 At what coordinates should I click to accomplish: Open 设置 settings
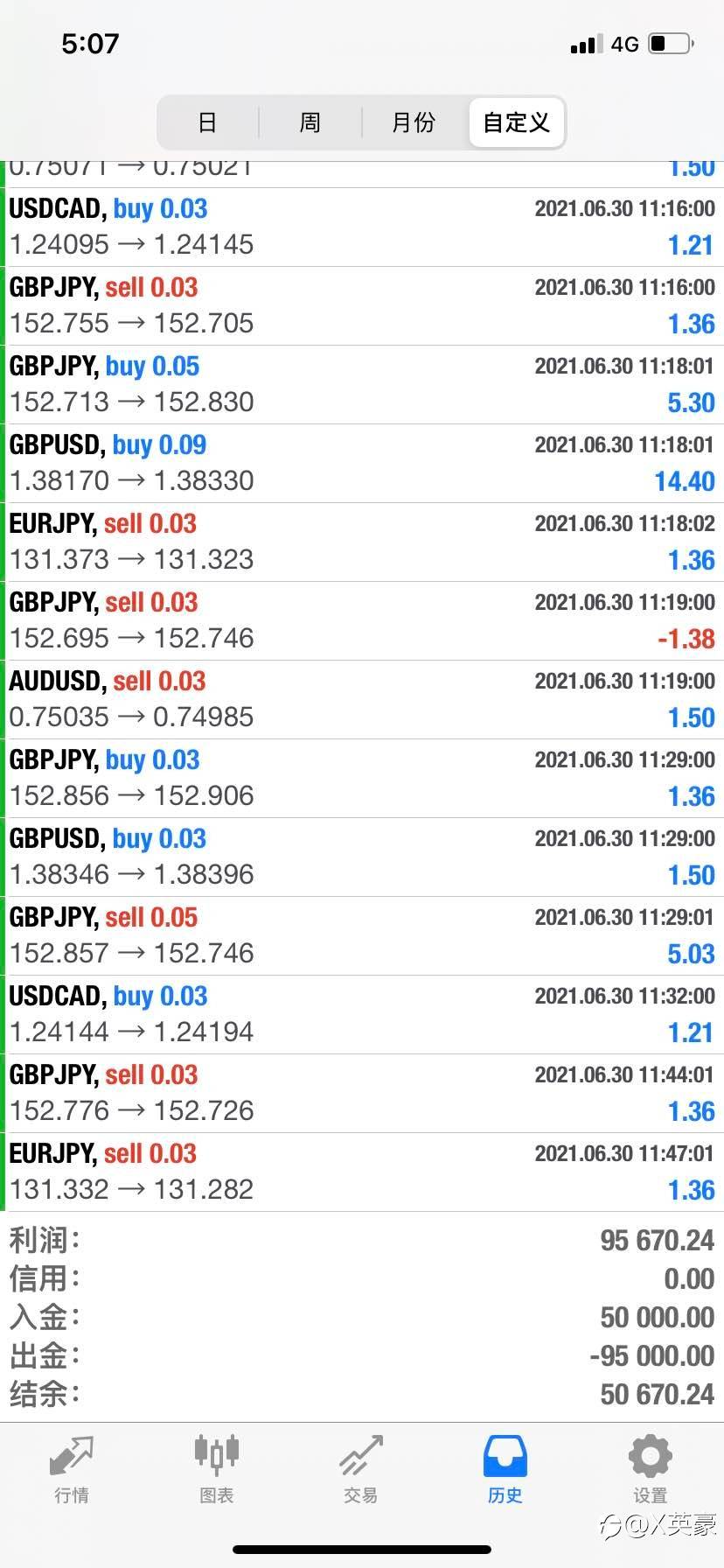(x=650, y=1470)
